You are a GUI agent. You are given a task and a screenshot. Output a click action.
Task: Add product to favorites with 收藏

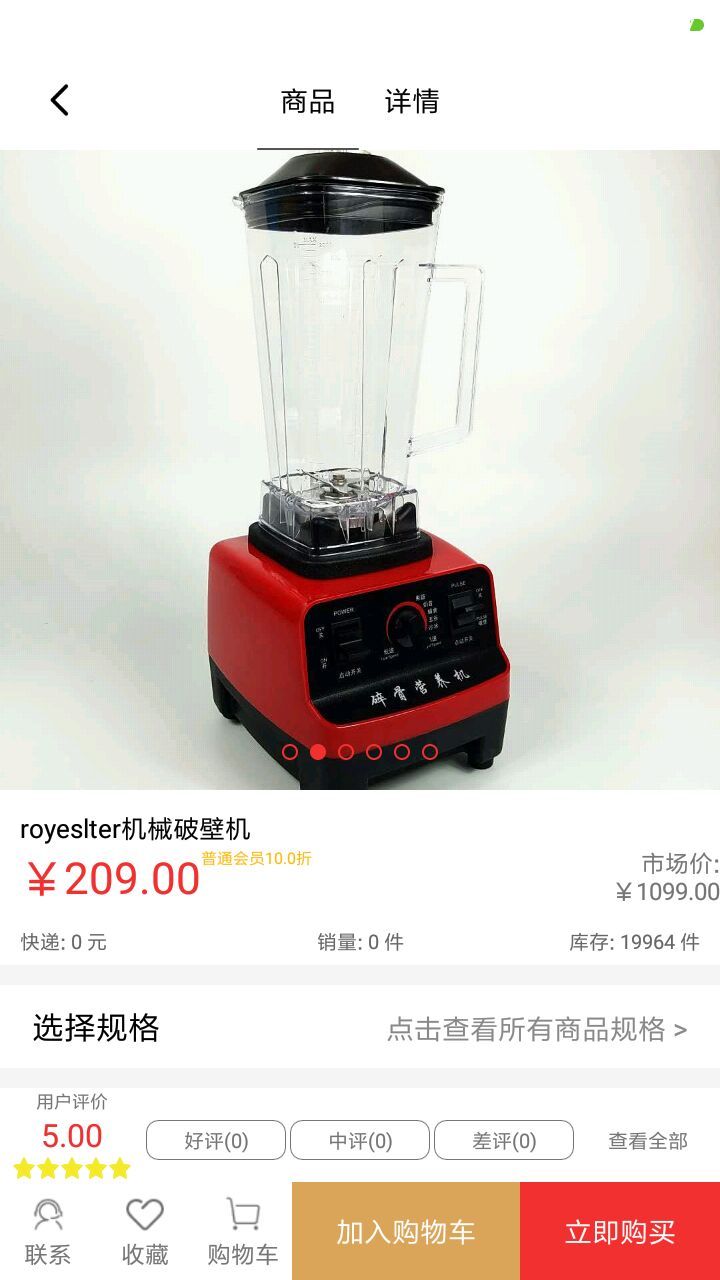click(145, 1232)
